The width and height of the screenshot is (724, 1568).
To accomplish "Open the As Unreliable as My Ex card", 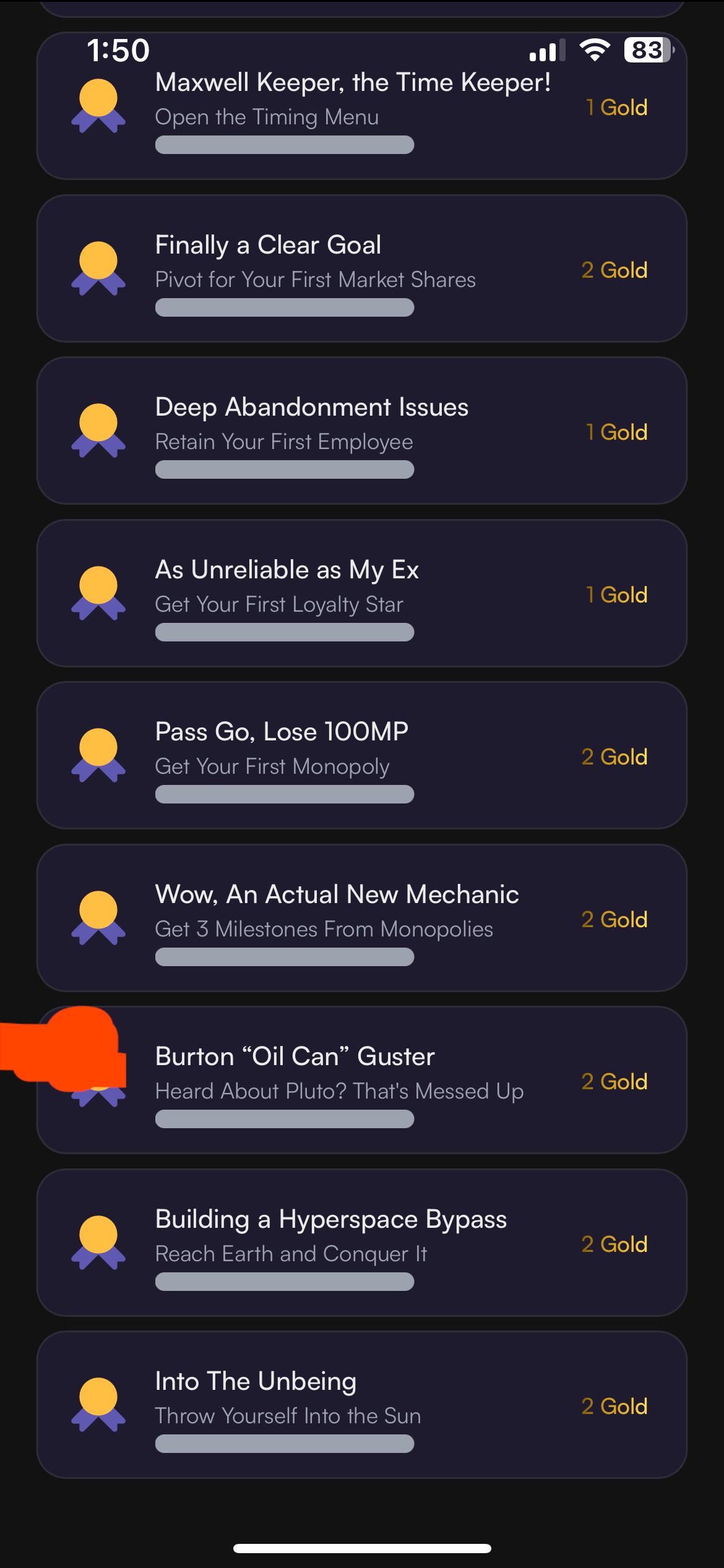I will (362, 593).
